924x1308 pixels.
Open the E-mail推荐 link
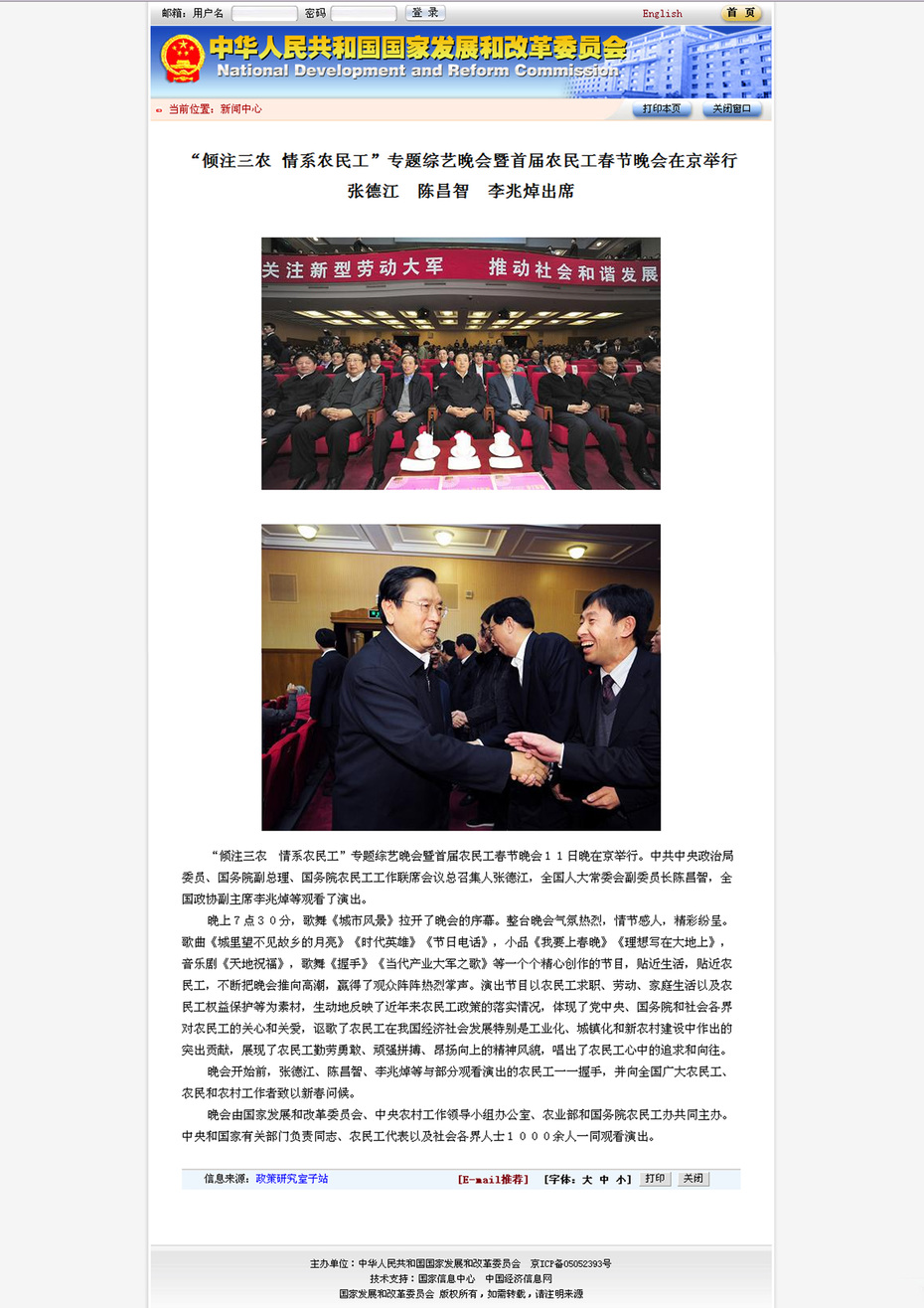(493, 1180)
